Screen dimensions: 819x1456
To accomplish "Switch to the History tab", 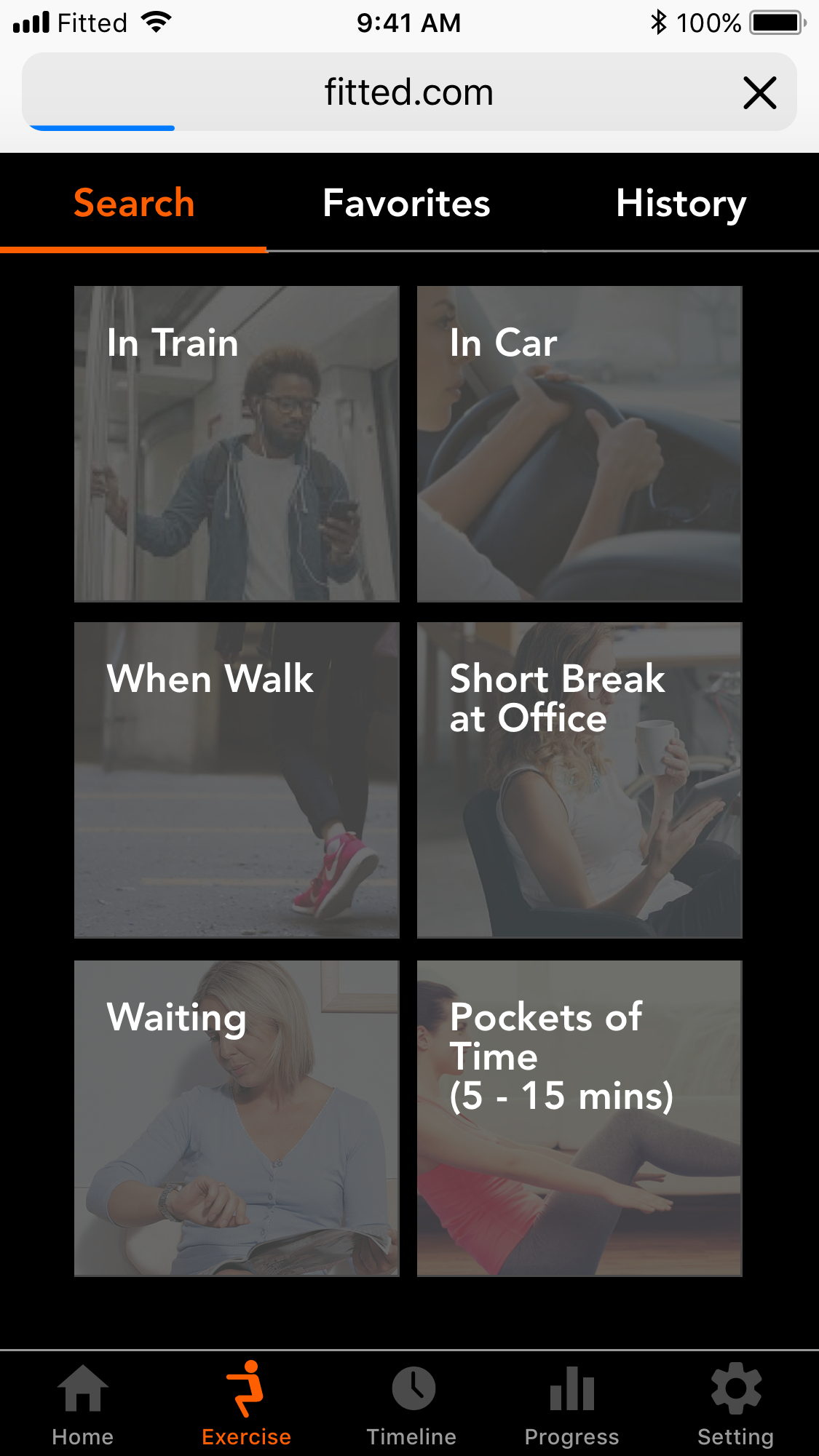I will tap(681, 203).
